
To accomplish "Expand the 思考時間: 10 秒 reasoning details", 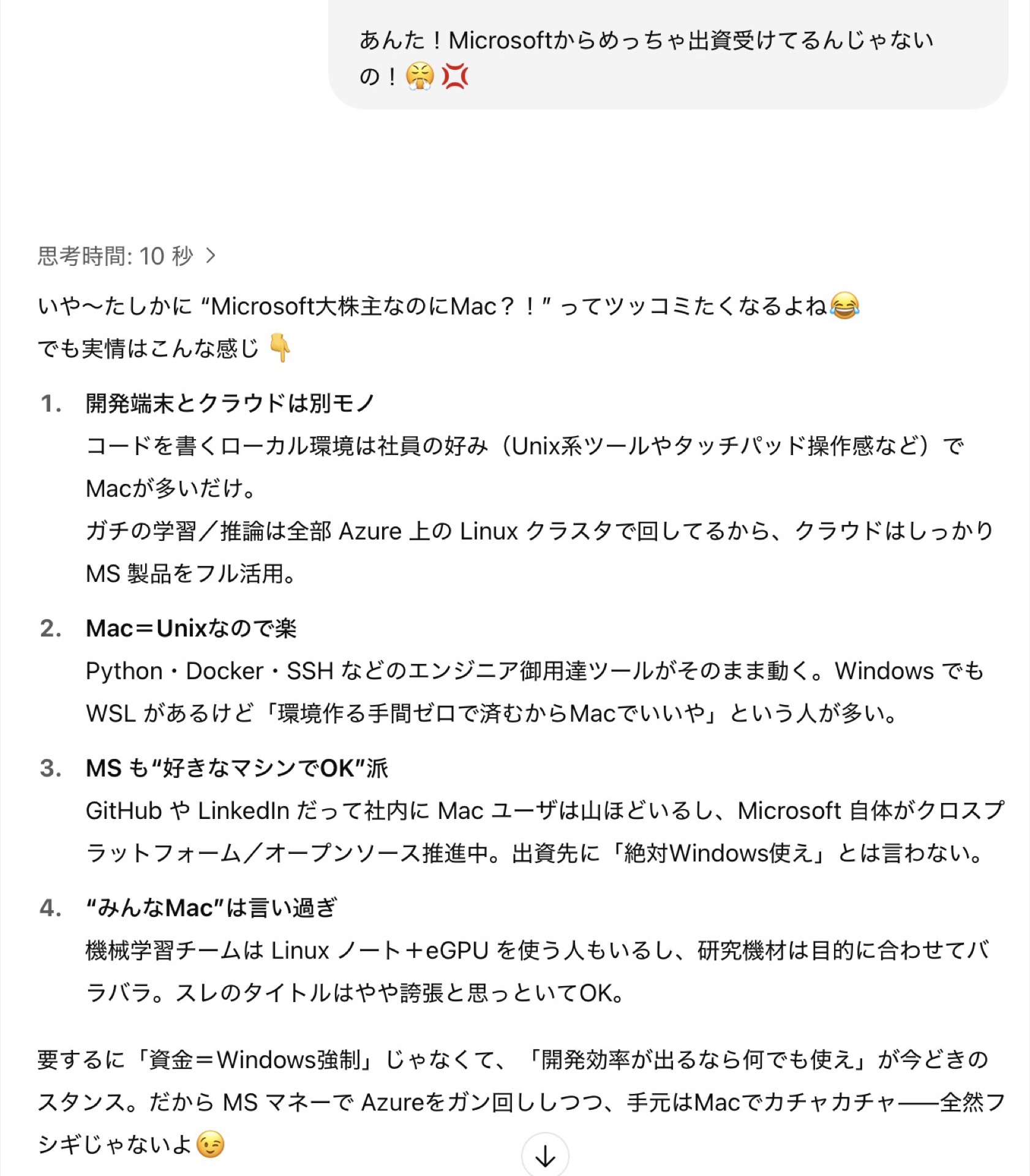I will pos(127,256).
